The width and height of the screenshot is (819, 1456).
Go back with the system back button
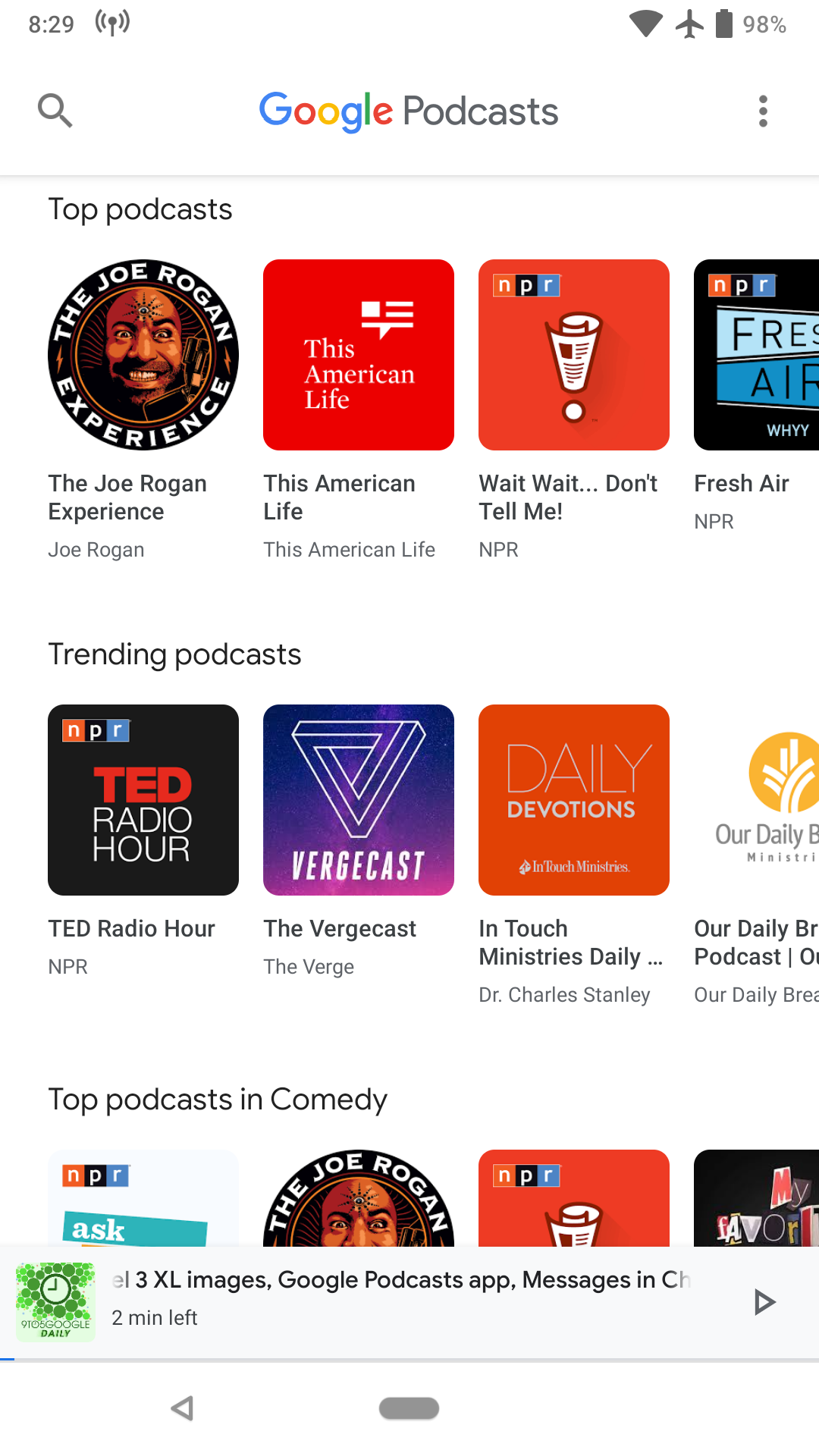click(183, 1408)
